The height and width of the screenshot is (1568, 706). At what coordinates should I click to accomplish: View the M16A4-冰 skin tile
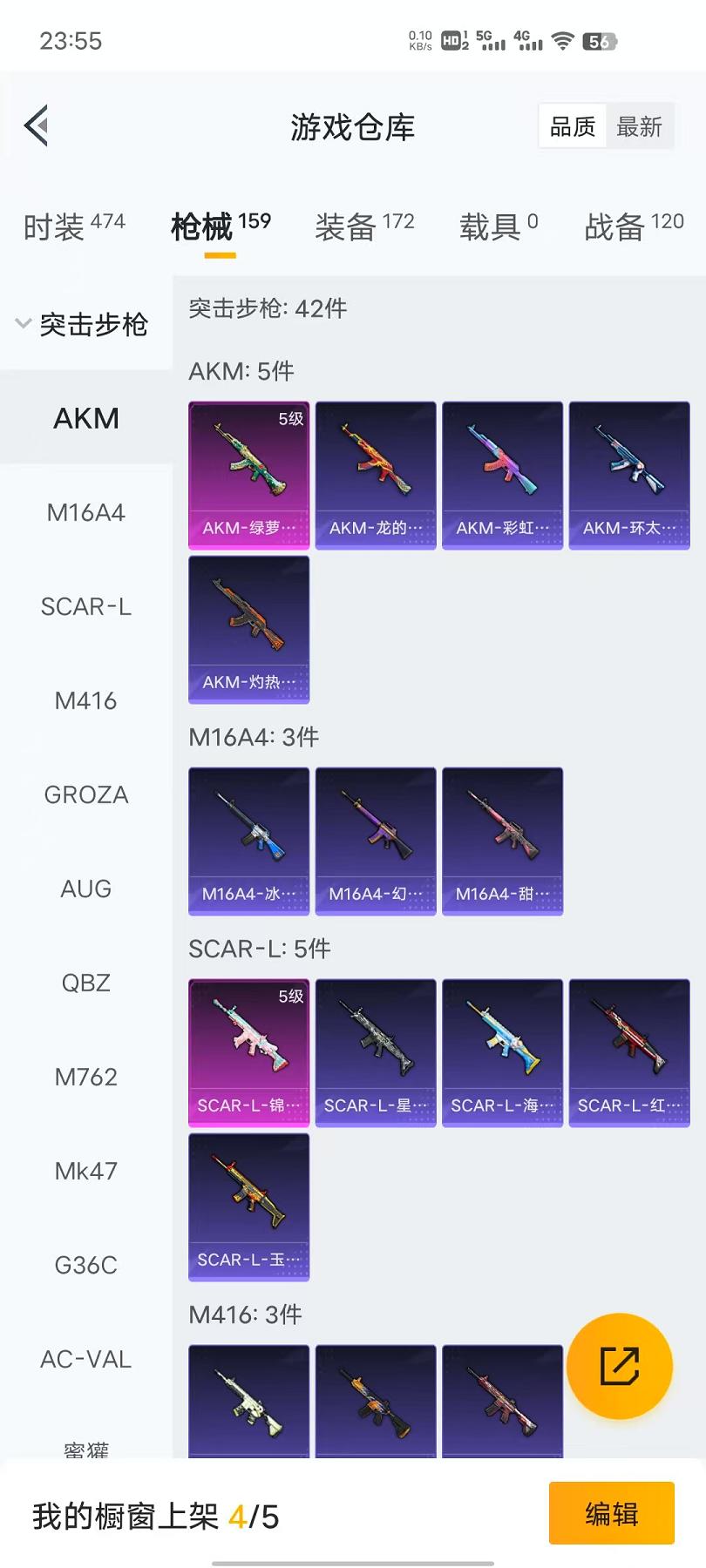249,841
